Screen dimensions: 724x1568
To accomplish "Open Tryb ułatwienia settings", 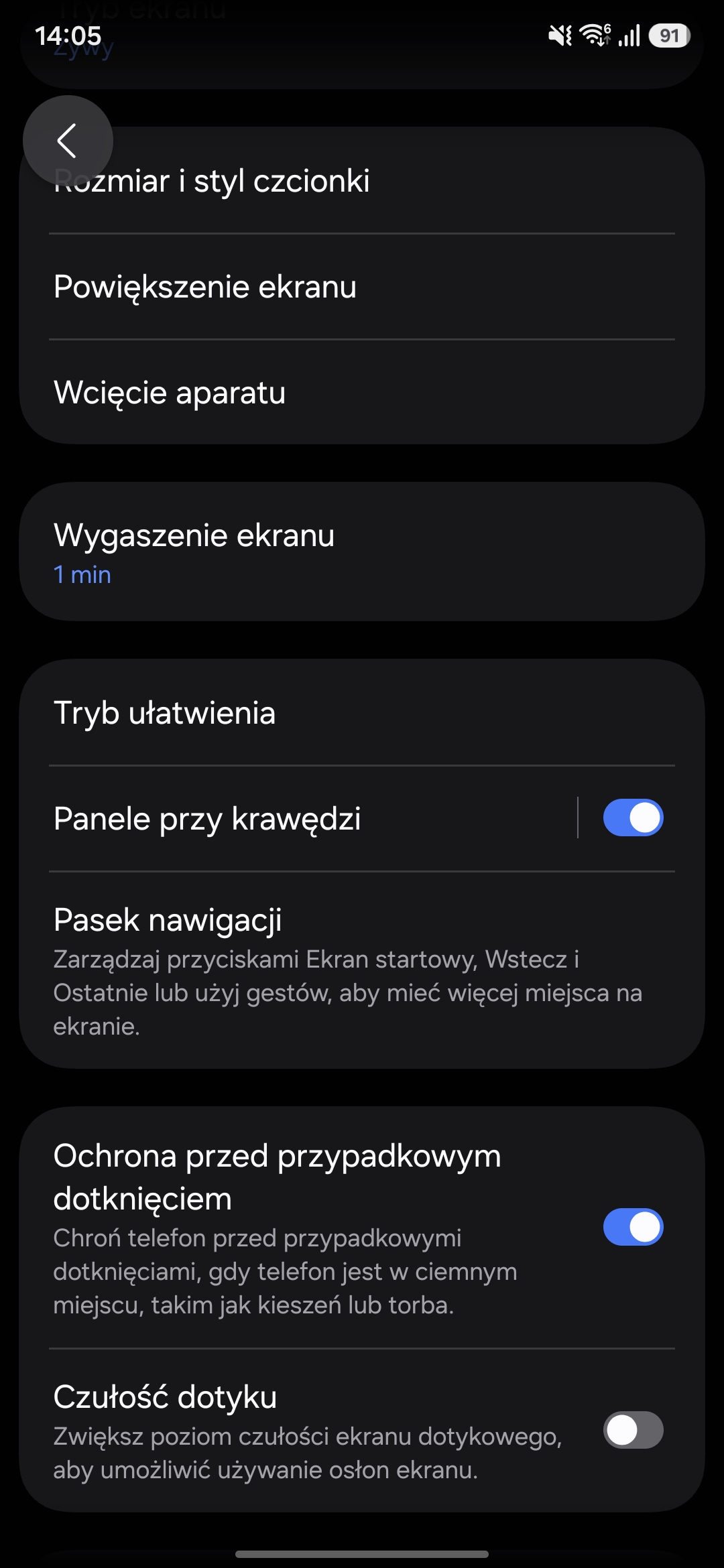I will 362,713.
